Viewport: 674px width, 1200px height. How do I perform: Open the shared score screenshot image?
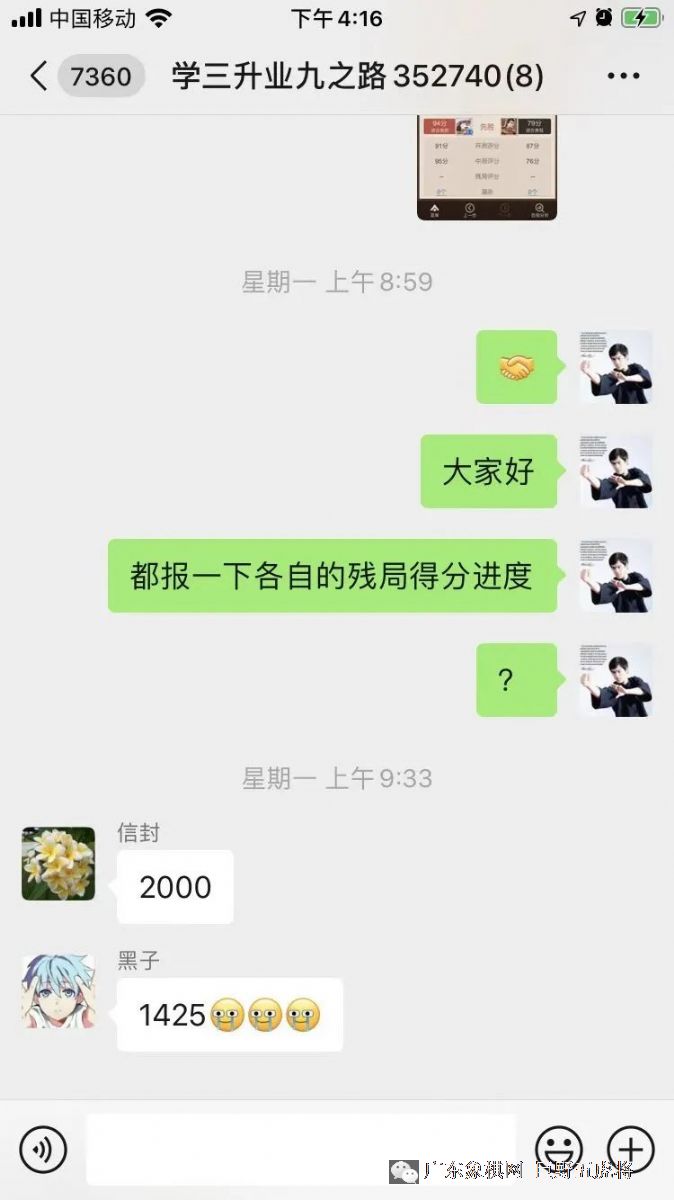point(486,167)
